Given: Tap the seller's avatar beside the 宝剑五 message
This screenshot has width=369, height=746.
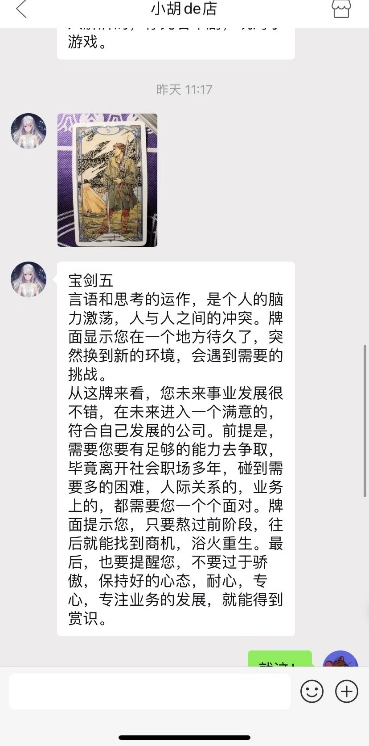Looking at the screenshot, I should 29,279.
